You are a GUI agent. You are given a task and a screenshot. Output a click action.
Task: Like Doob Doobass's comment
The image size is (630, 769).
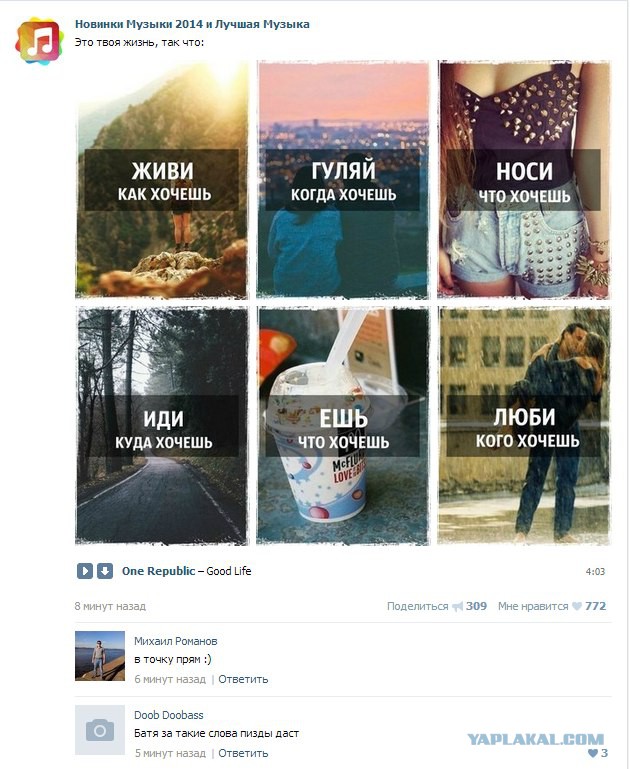point(597,753)
